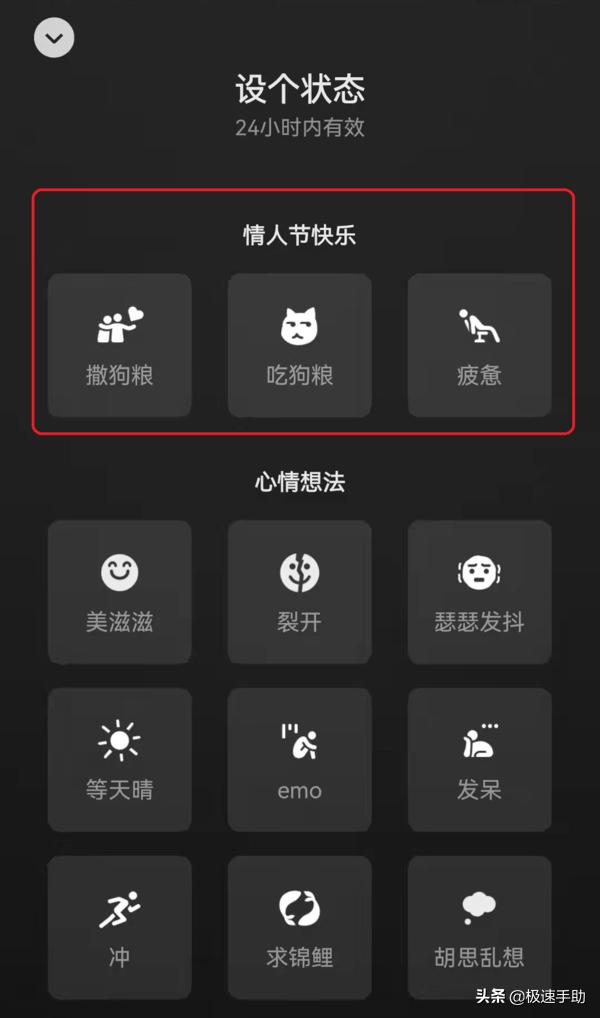Pick the 美滋滋 status

click(119, 592)
